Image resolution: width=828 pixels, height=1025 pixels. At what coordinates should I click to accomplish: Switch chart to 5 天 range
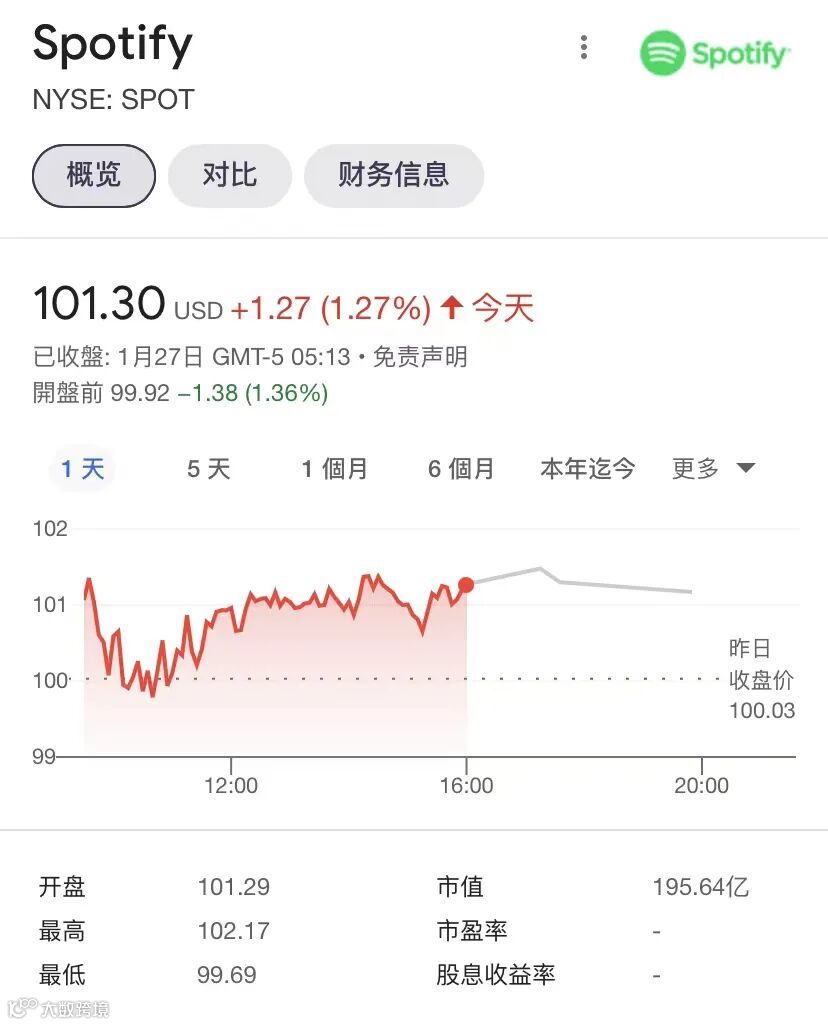208,468
